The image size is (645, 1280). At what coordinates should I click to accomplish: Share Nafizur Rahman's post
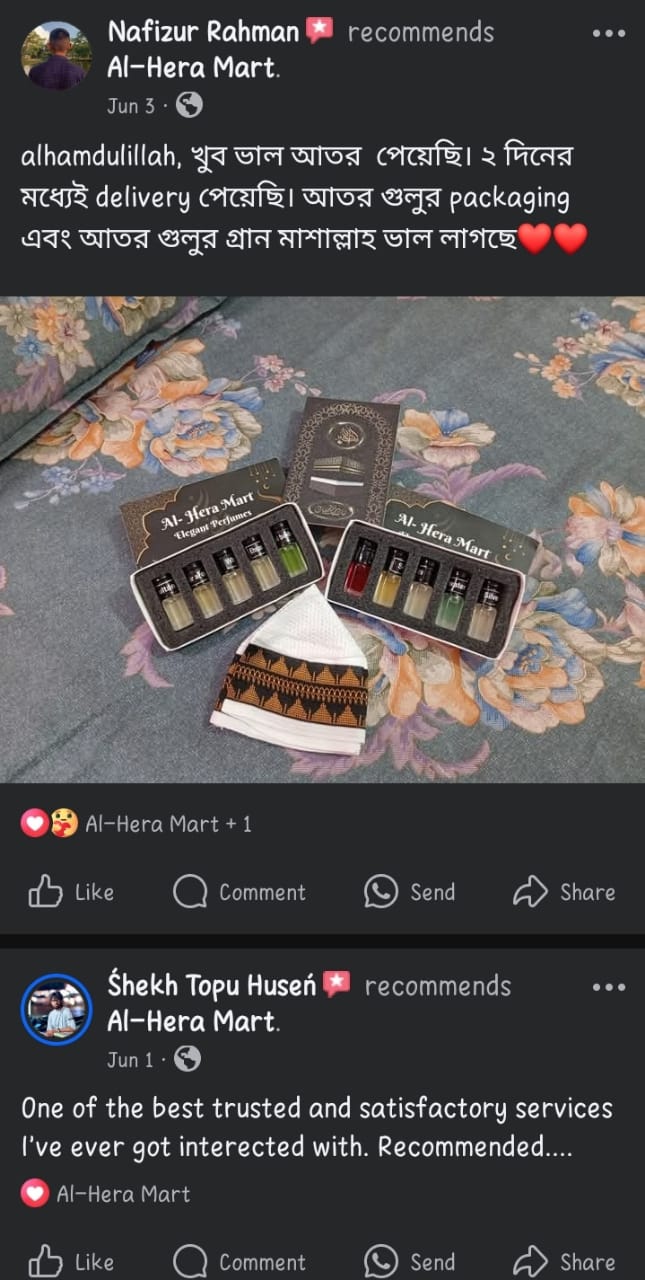(564, 891)
